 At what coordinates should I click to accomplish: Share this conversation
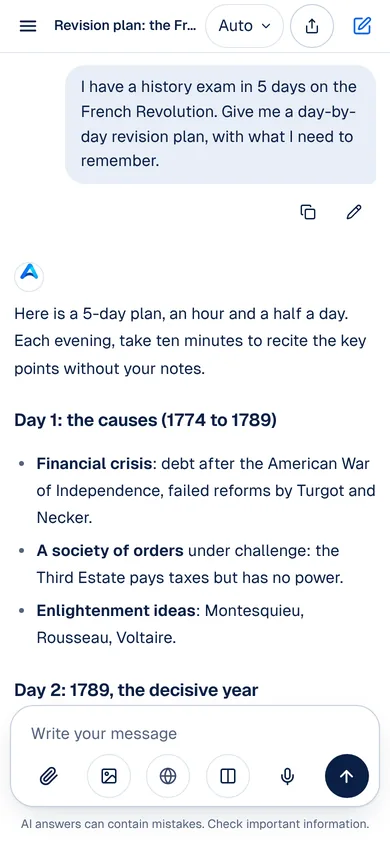pos(312,26)
